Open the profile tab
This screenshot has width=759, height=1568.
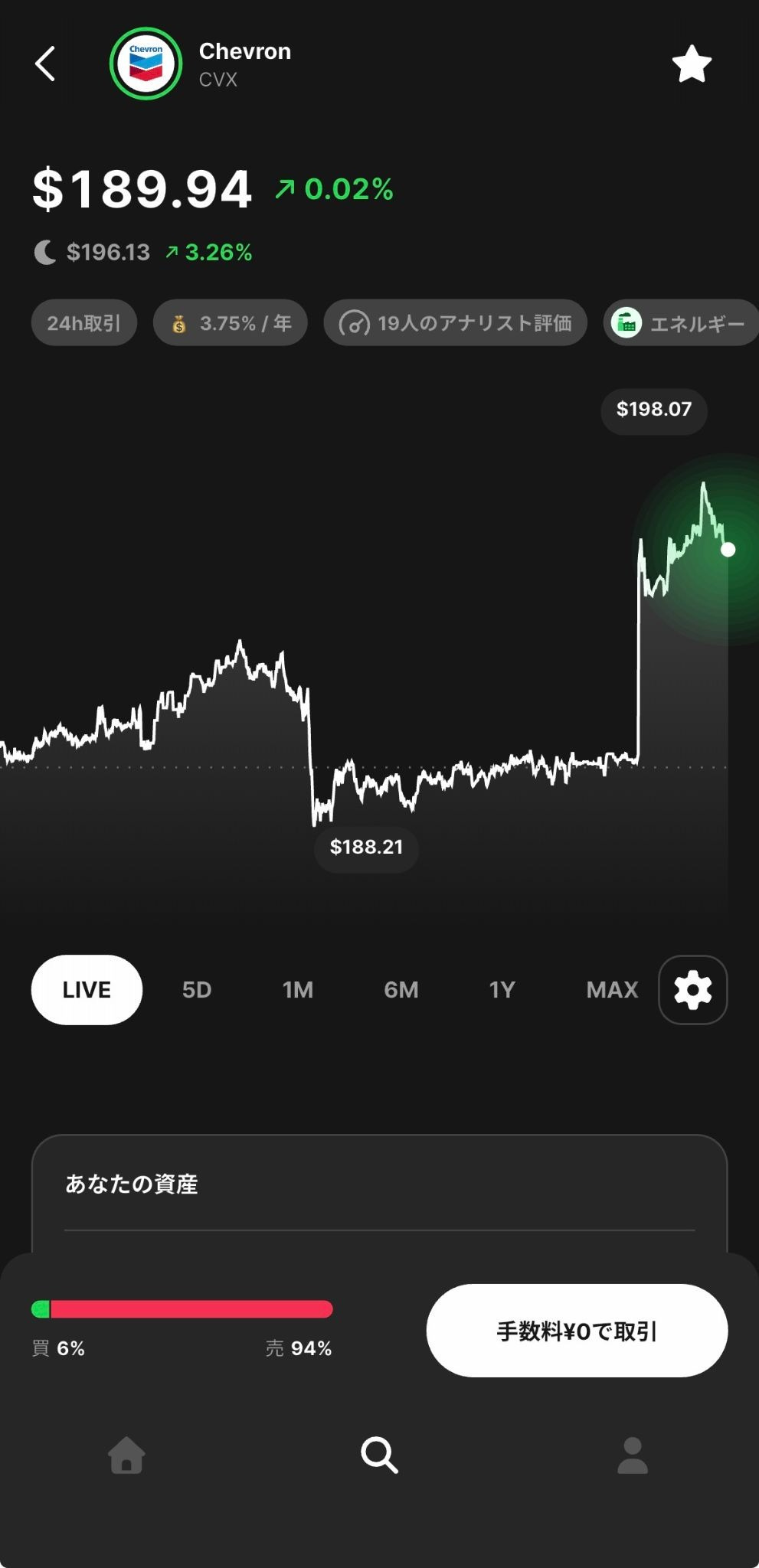tap(633, 1455)
